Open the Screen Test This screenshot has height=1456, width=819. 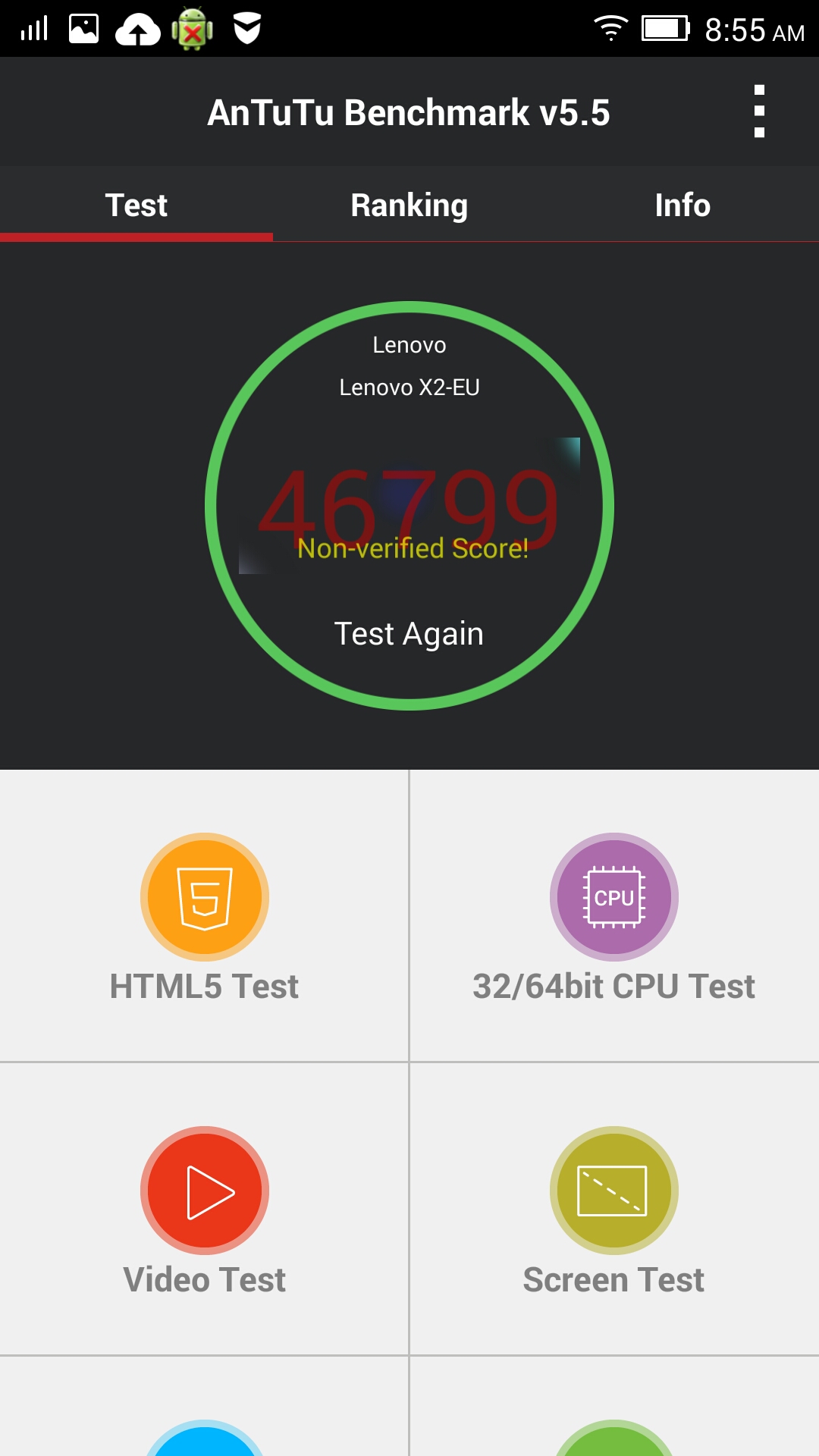point(614,1210)
